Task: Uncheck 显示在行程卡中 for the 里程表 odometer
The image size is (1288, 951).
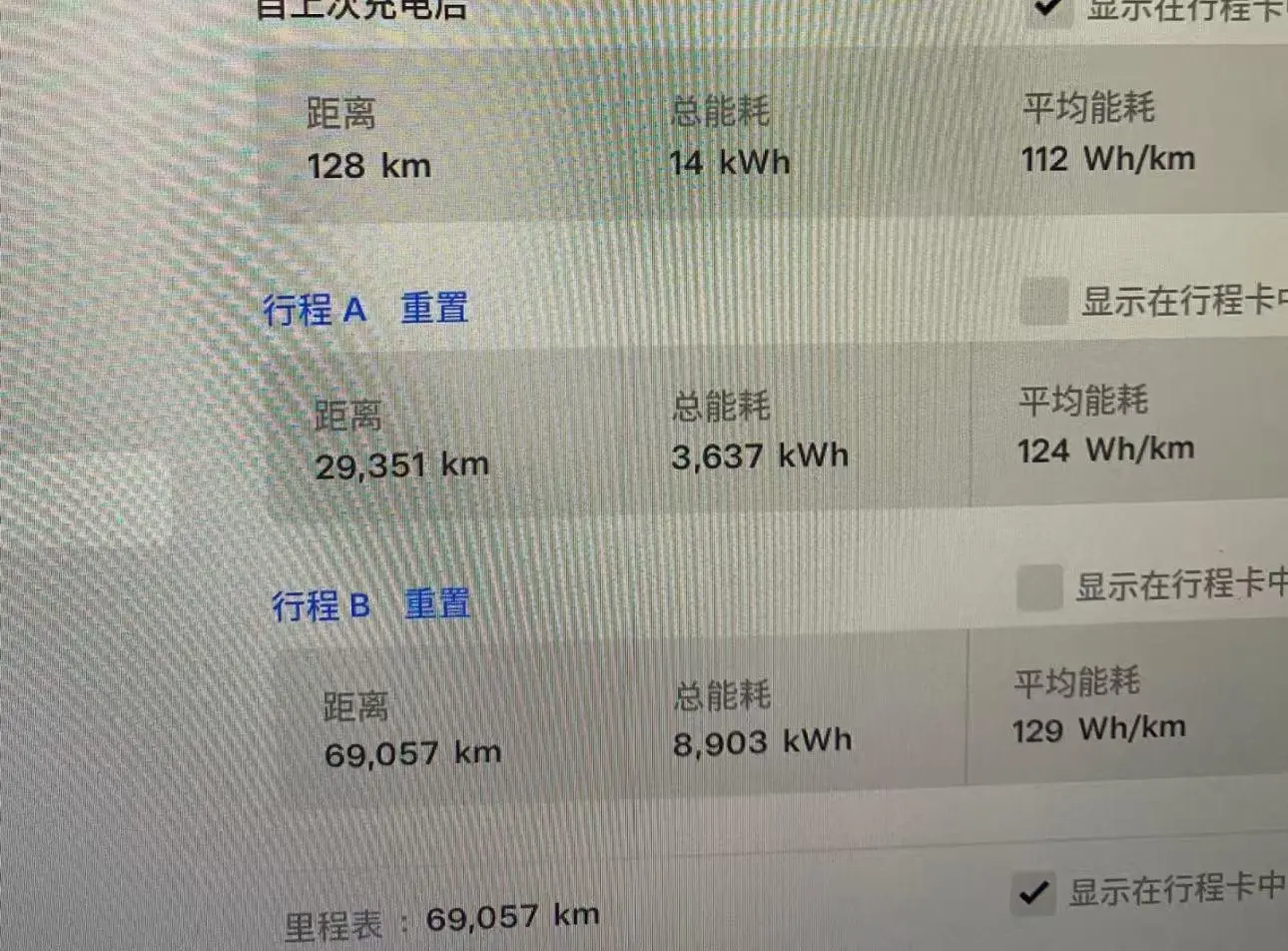Action: coord(1032,892)
